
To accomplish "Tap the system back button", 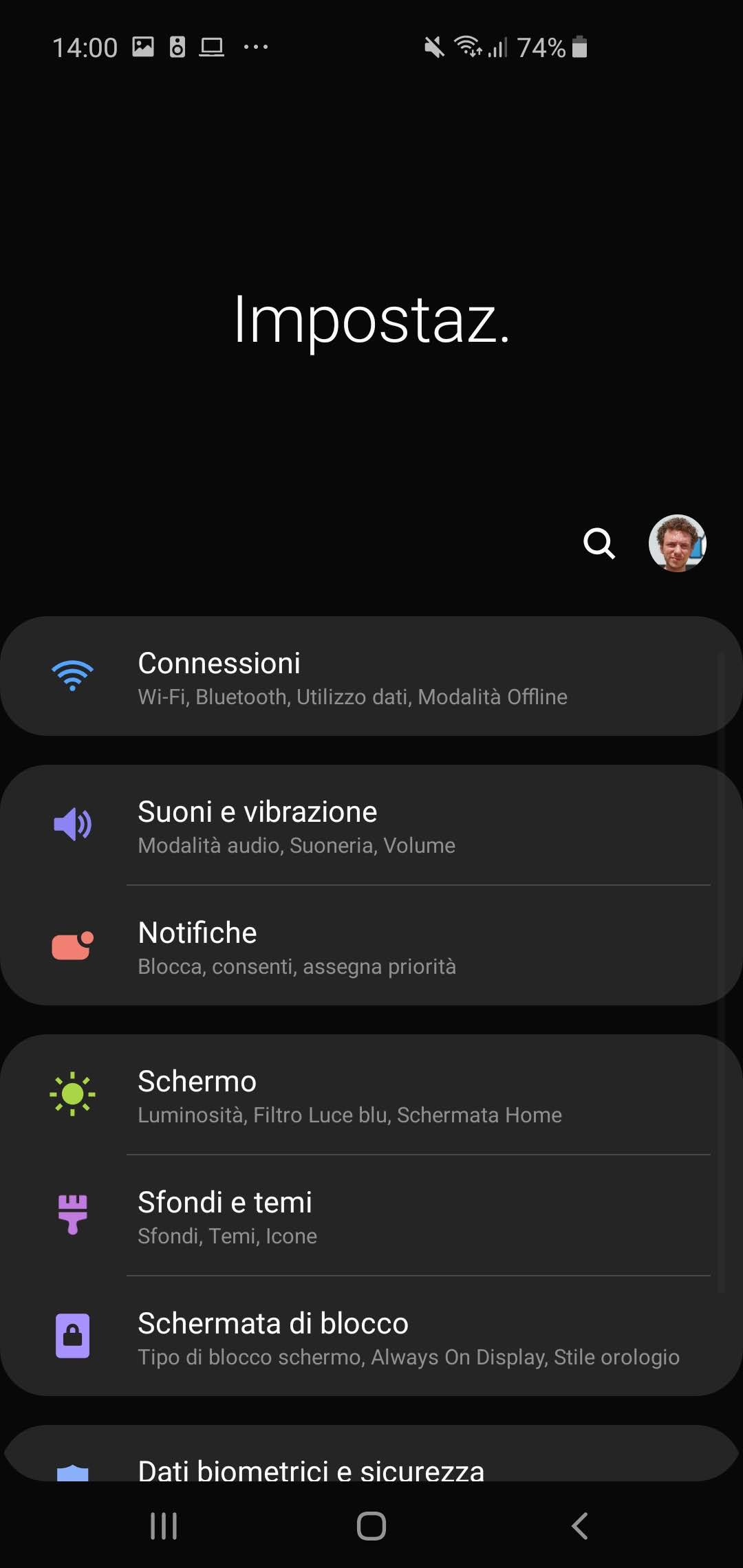I will tap(580, 1525).
